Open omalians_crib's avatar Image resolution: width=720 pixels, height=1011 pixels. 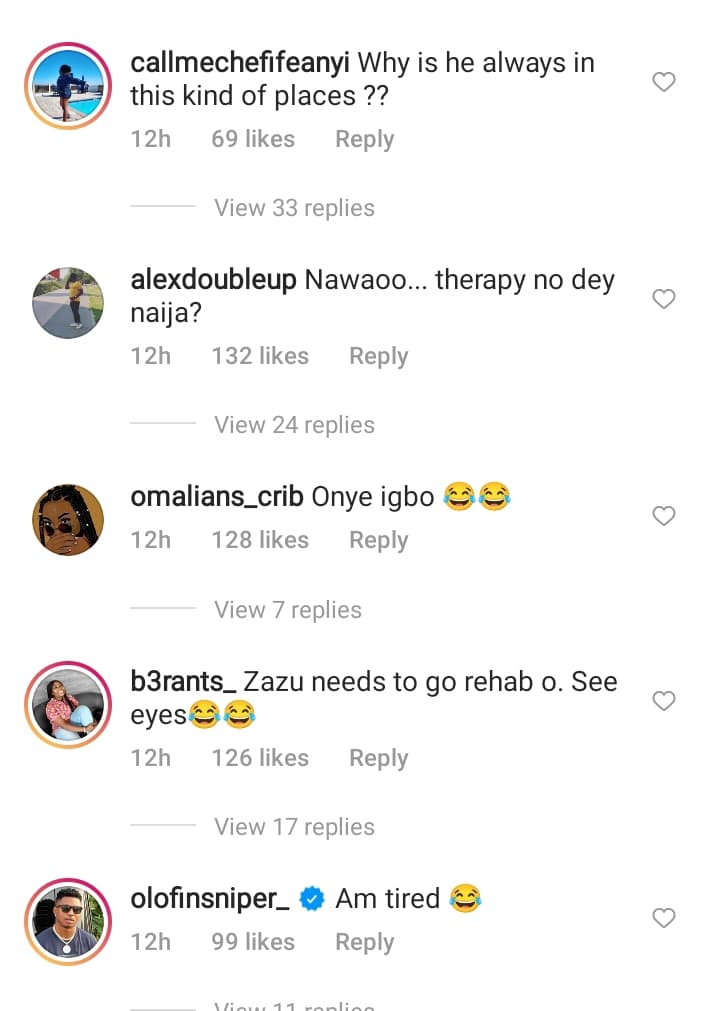[x=68, y=520]
